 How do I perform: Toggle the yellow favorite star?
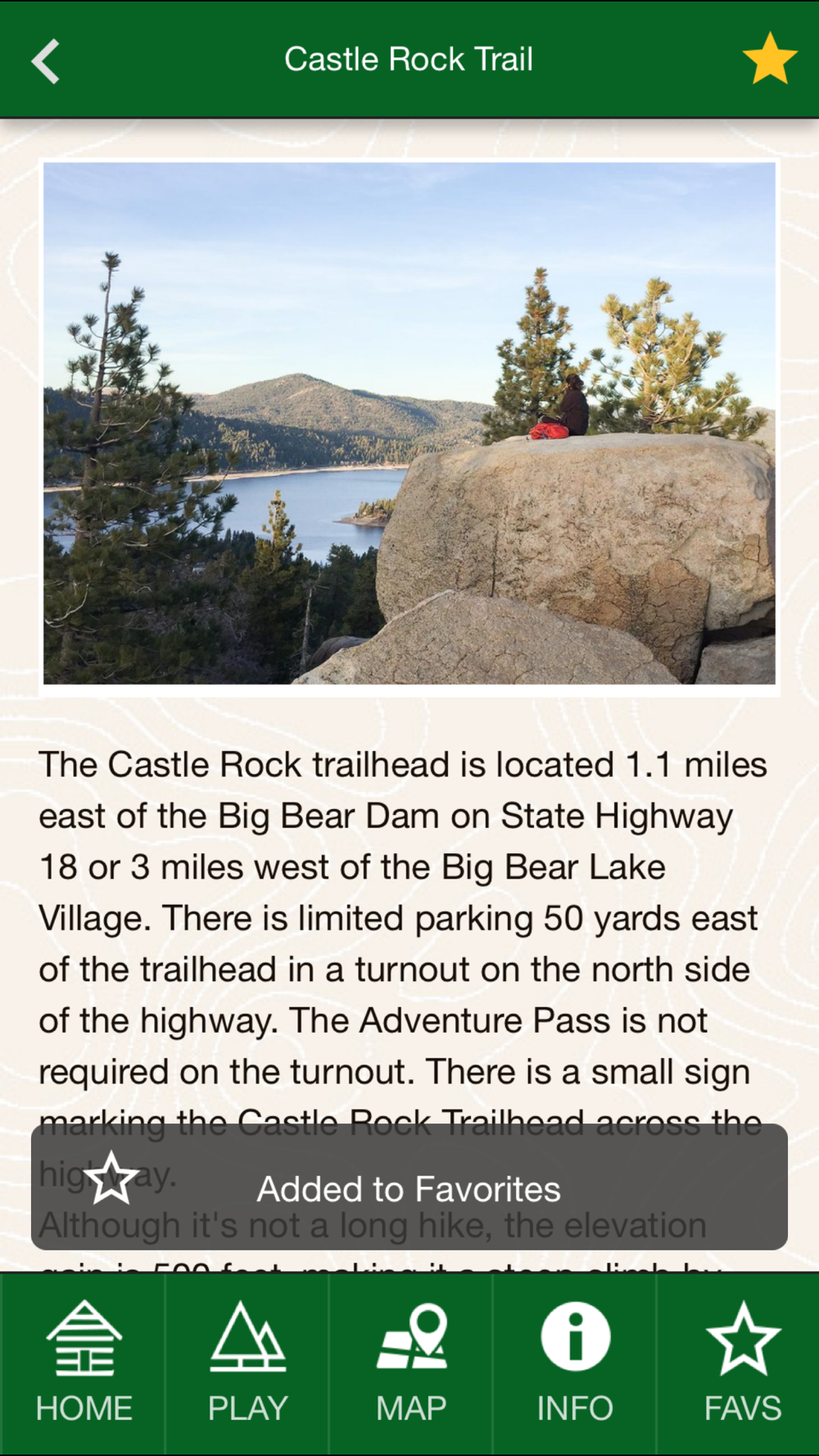pyautogui.click(x=770, y=59)
